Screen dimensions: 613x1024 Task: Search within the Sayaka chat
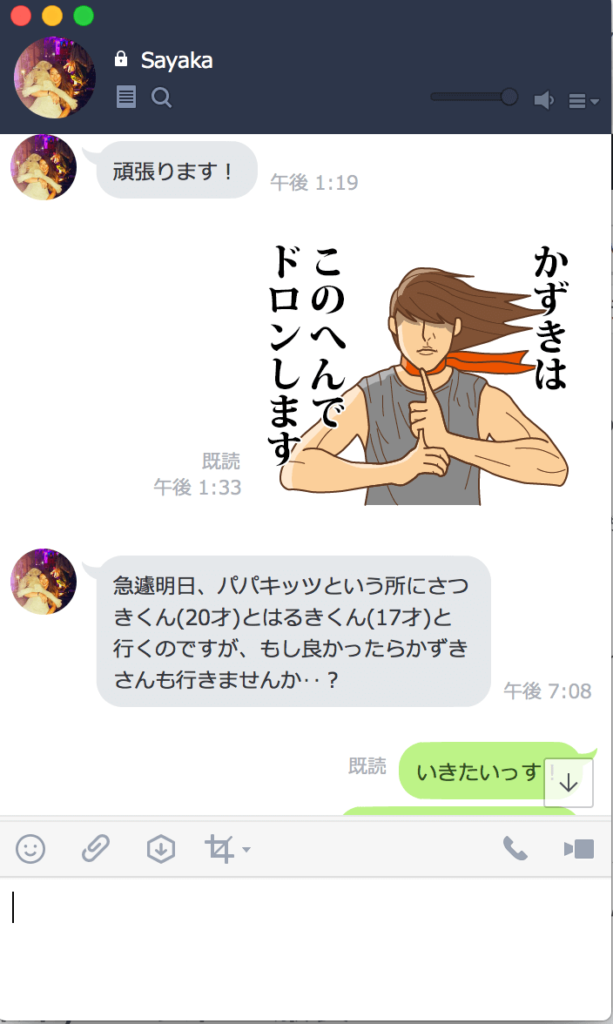point(161,97)
